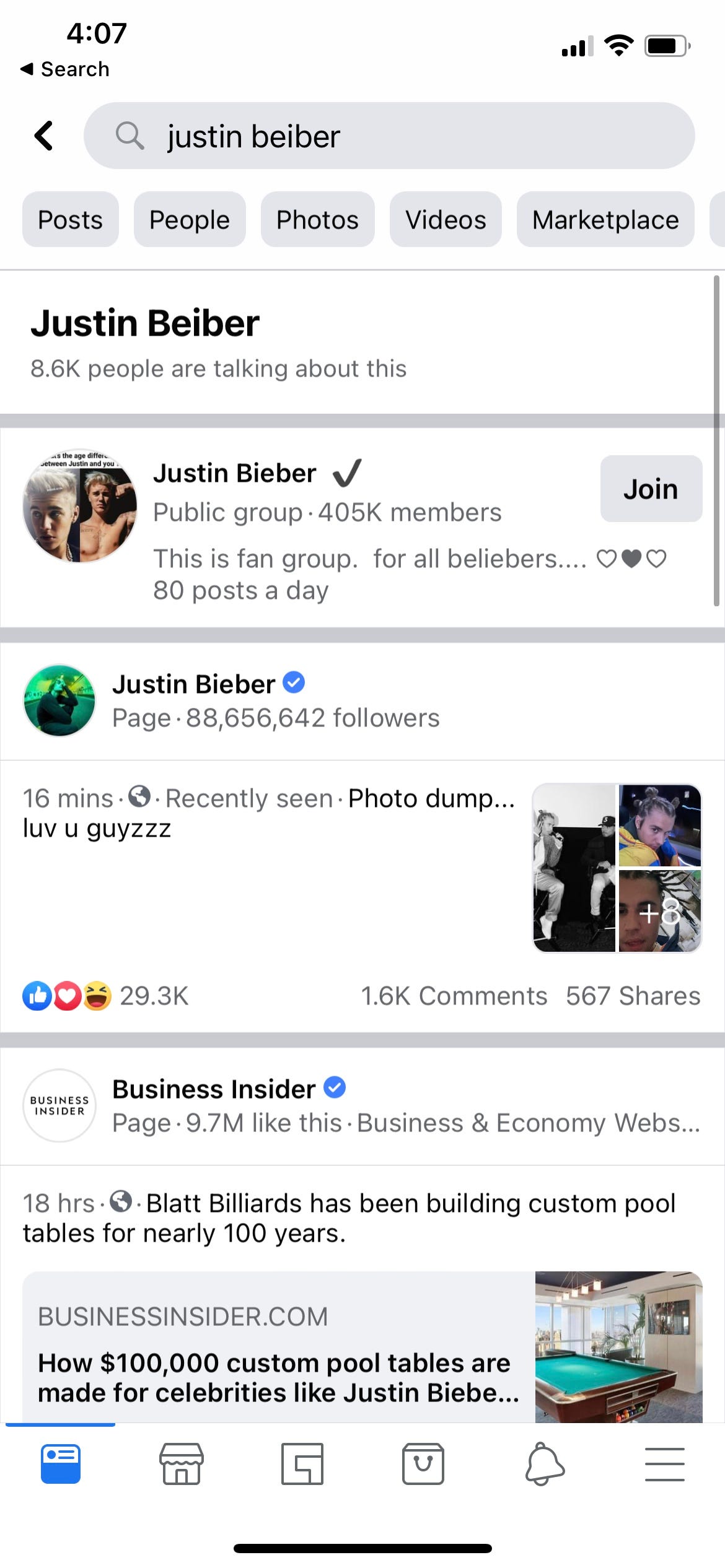Open the verified Justin Bieber page
Screen dimensions: 725x1568
pyautogui.click(x=193, y=685)
